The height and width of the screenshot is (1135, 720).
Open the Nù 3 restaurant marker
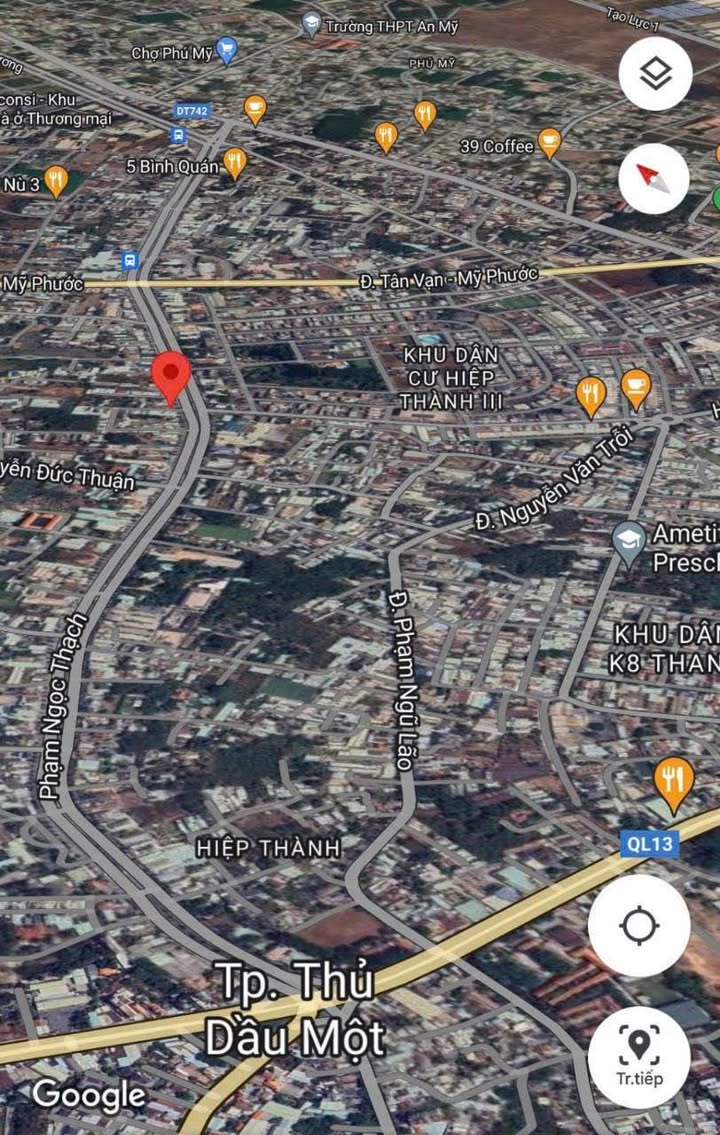[x=56, y=181]
